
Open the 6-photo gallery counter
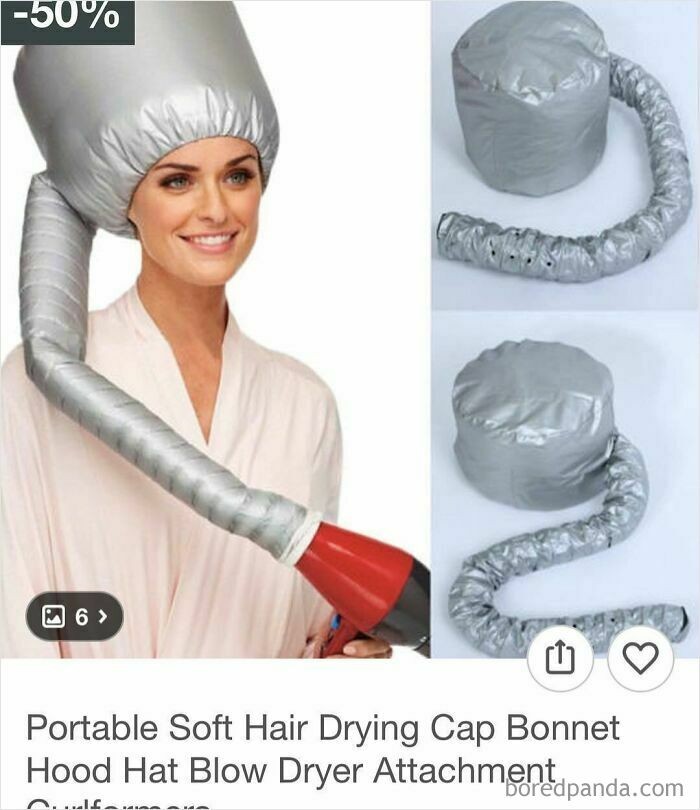point(75,617)
